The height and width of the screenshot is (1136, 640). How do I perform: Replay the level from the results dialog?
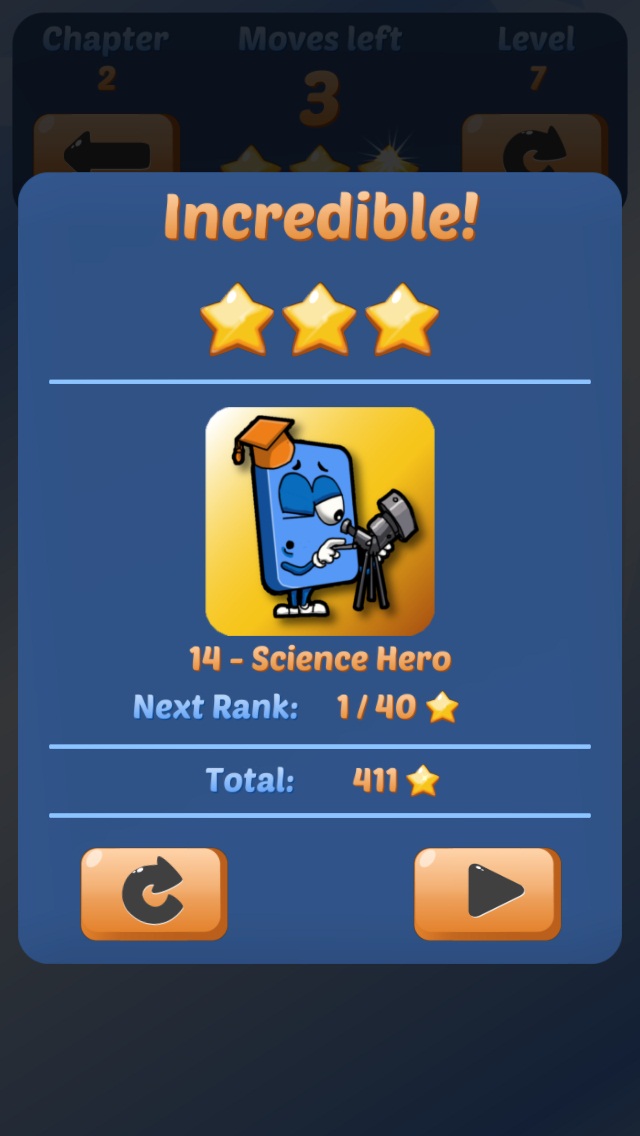point(154,893)
